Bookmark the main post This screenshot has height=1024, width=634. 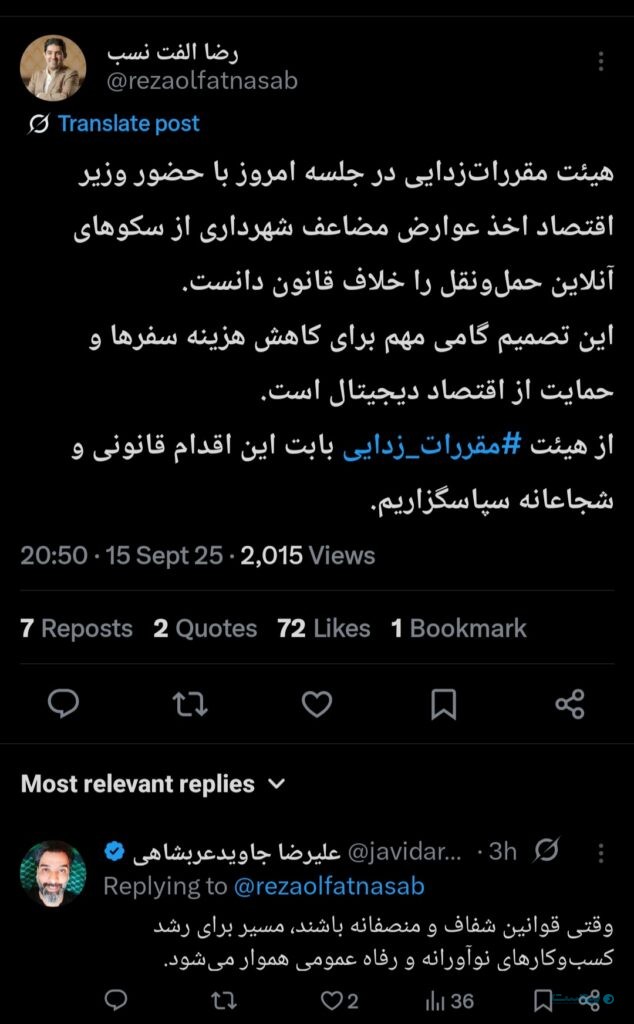tap(443, 705)
